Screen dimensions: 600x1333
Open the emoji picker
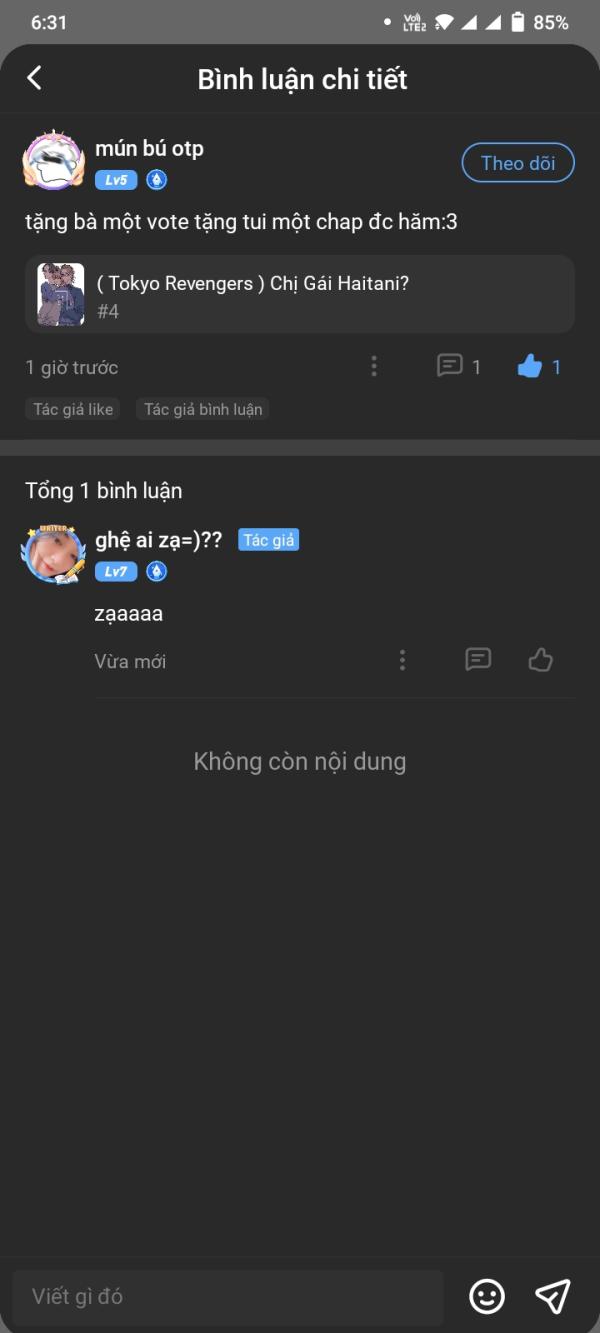(x=487, y=1297)
